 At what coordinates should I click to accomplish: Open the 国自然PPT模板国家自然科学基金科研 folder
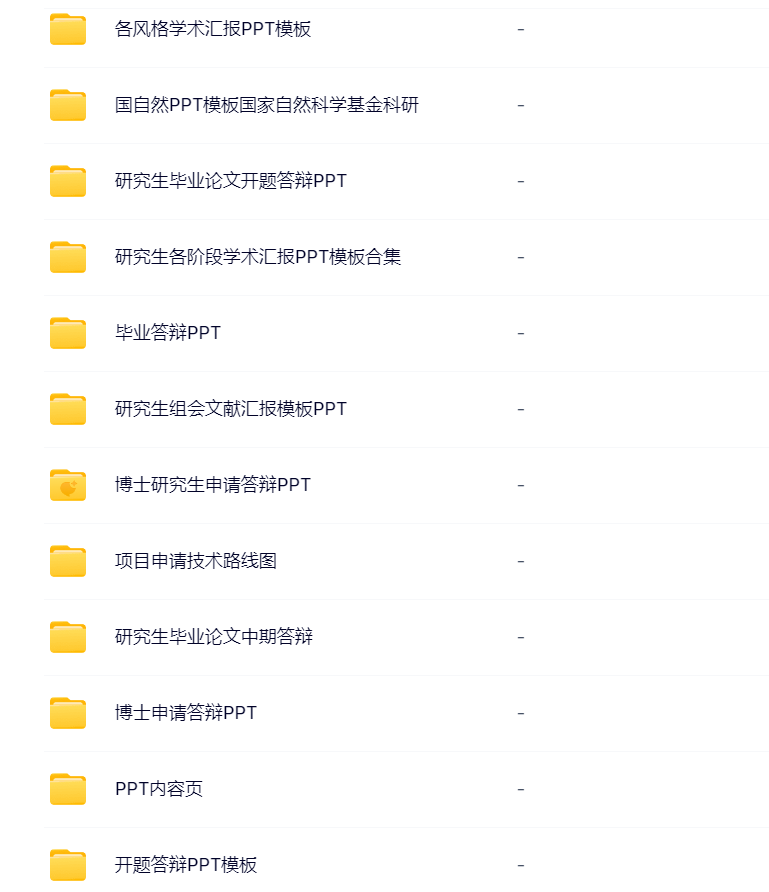point(267,106)
